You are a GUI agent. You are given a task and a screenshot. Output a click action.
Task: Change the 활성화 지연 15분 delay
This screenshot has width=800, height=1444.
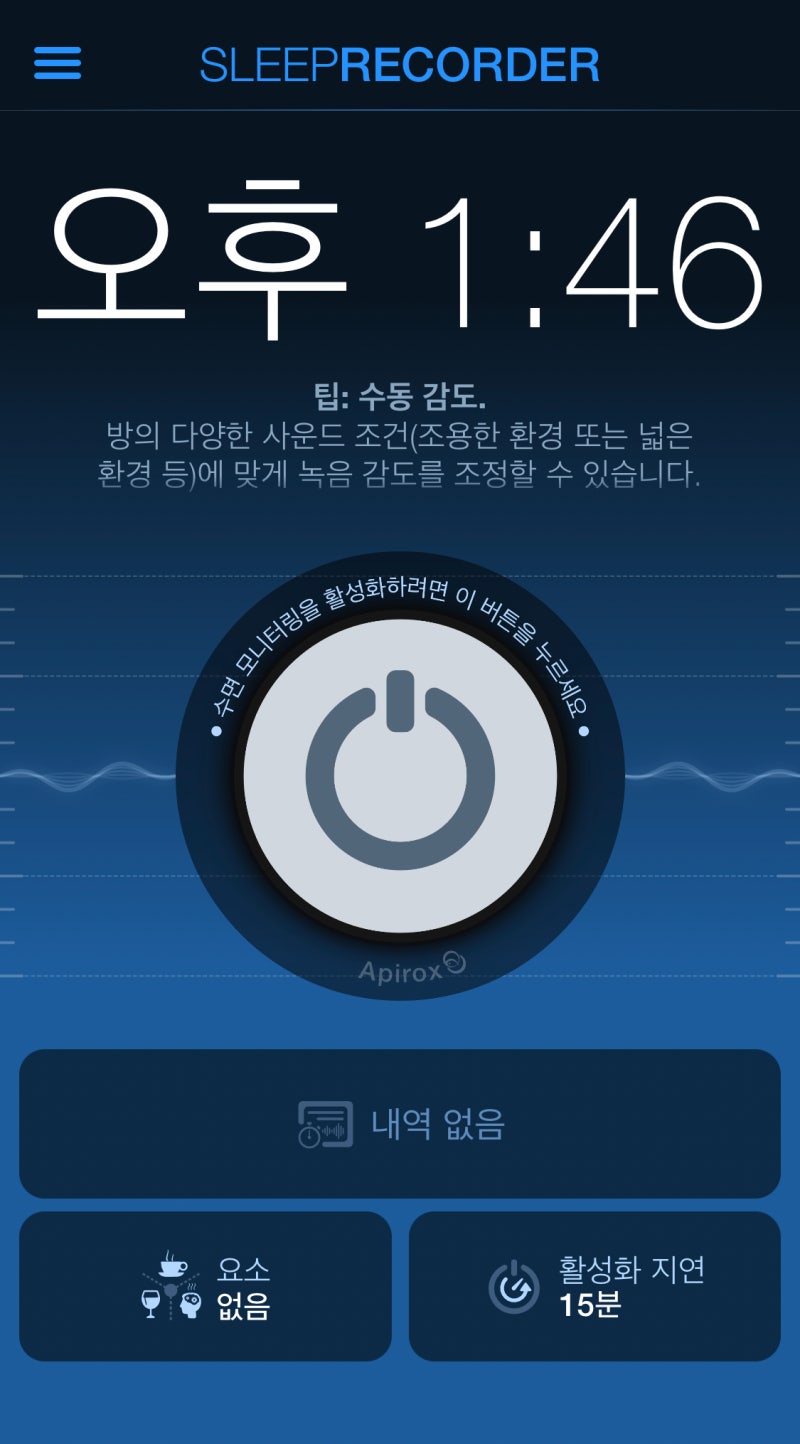(x=594, y=1286)
